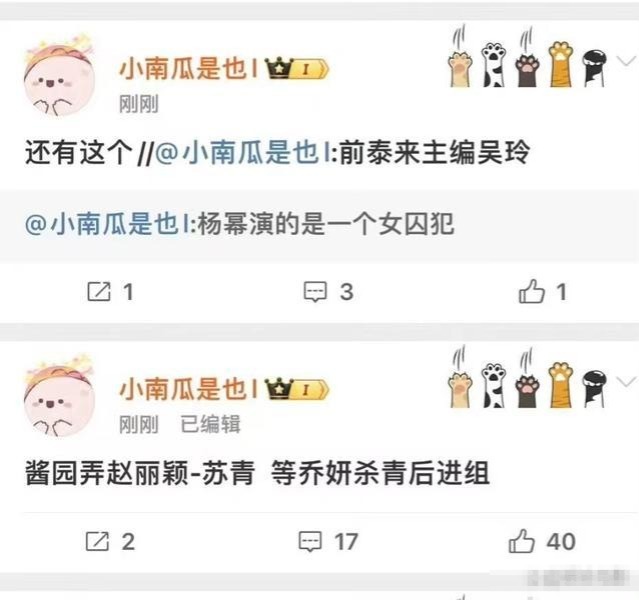The width and height of the screenshot is (639, 600).
Task: Open comments on the 酱园弄赵丽颖 post
Action: point(328,542)
